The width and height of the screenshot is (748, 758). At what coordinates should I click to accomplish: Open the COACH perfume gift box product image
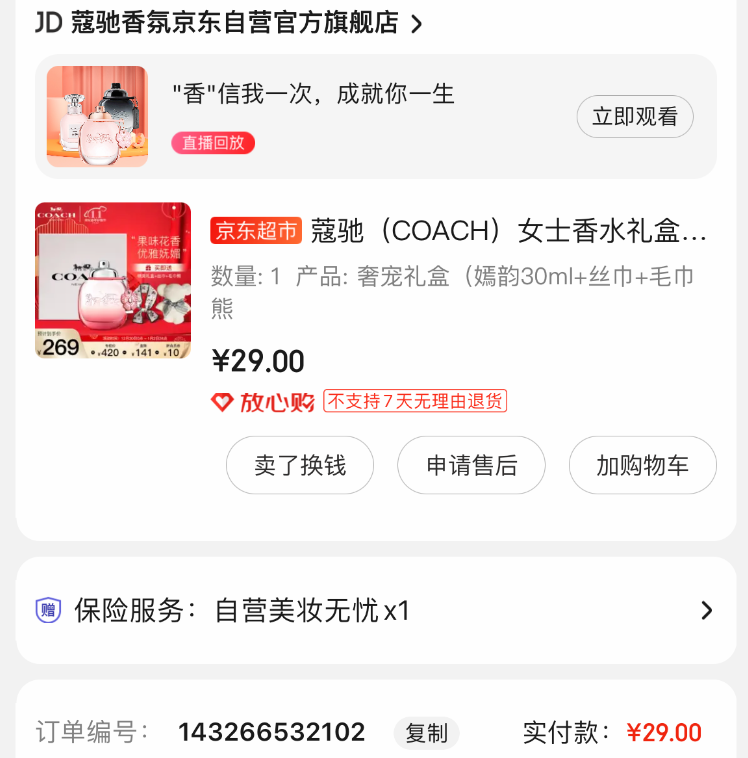(x=113, y=280)
